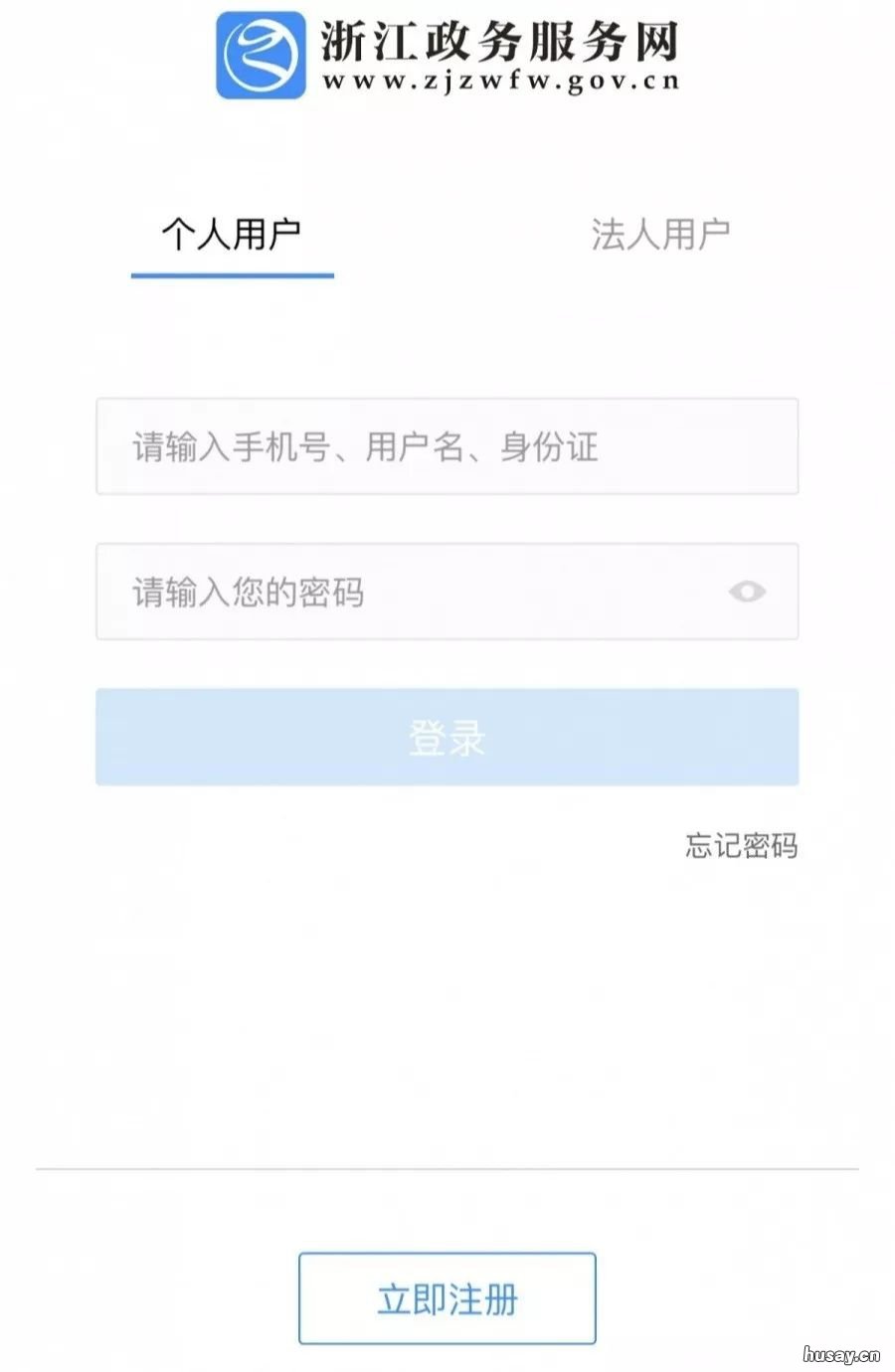This screenshot has height=1372, width=895.
Task: Toggle password visibility with the eye icon
Action: pyautogui.click(x=747, y=592)
